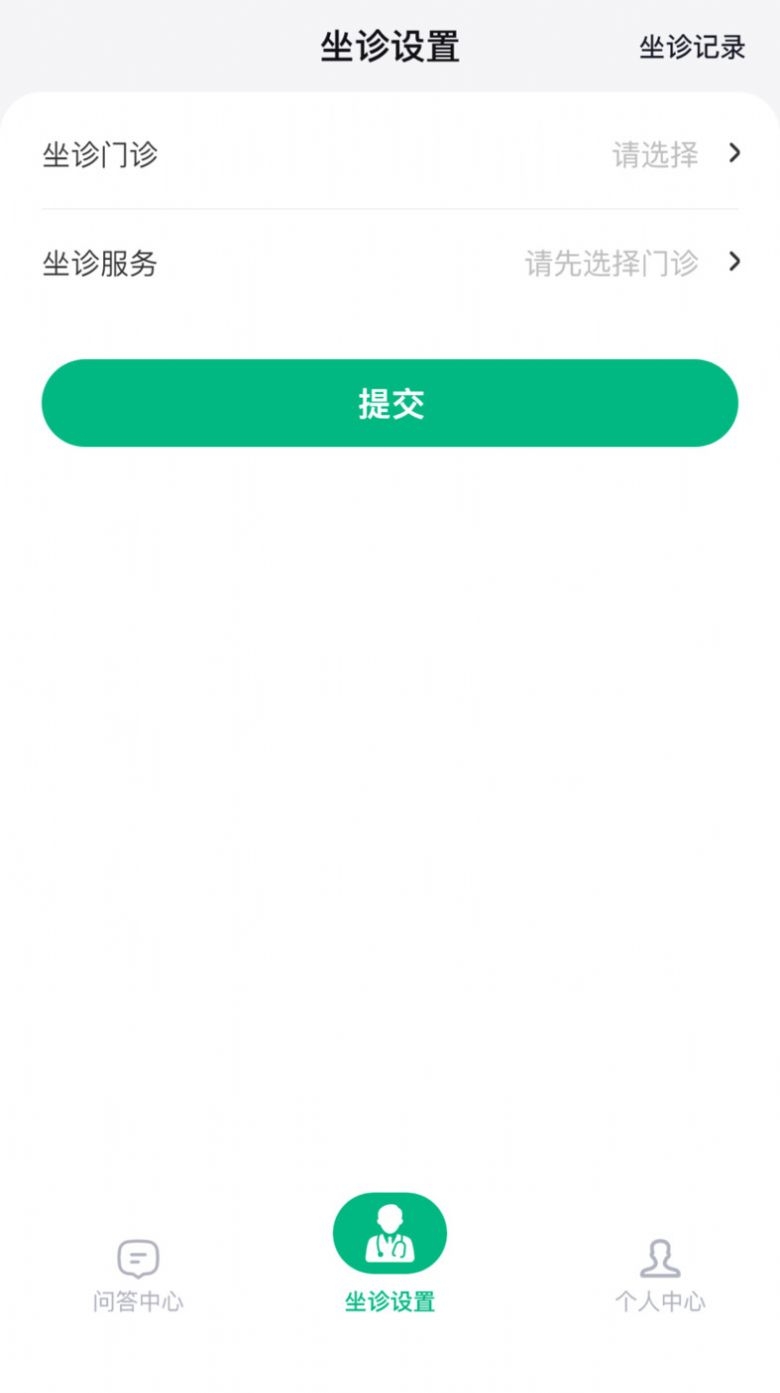Viewport: 780px width, 1393px height.
Task: Submit with the 提交 button
Action: (x=390, y=403)
